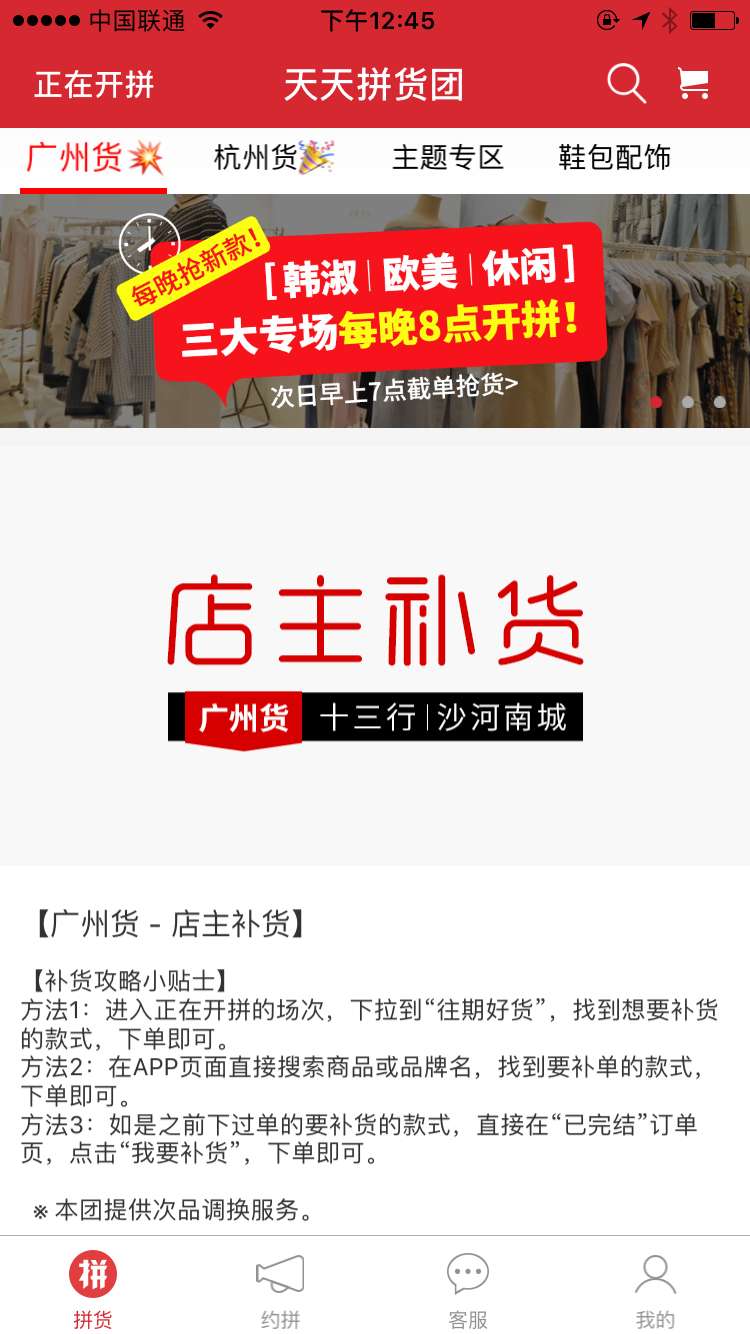Tap 正在开拼 in the header
The height and width of the screenshot is (1334, 750).
tap(94, 85)
